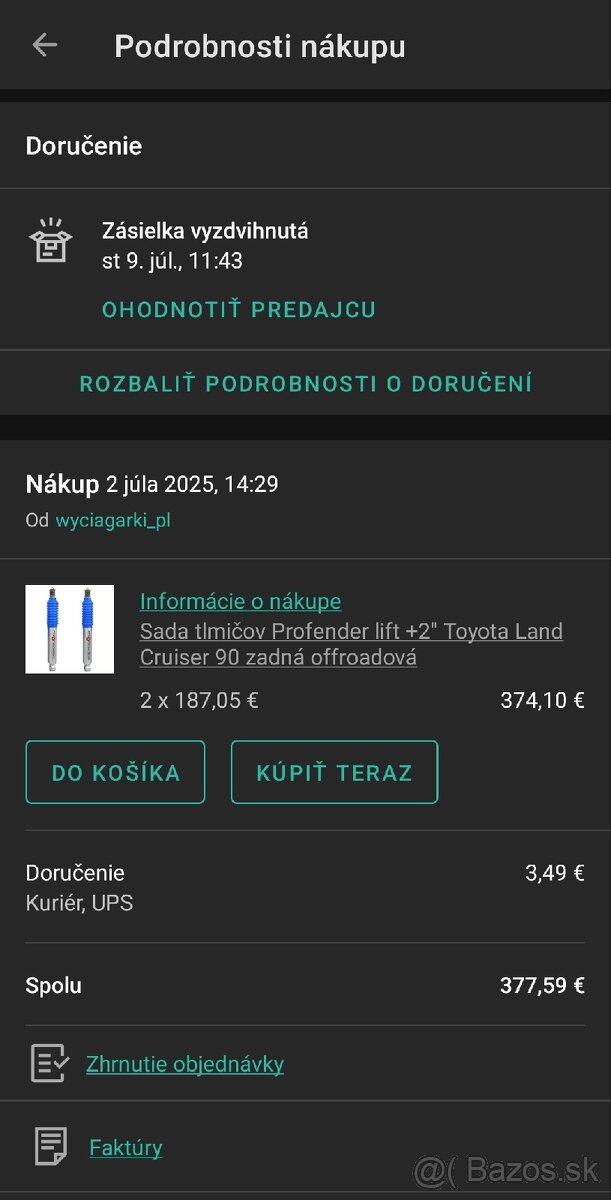This screenshot has height=1200, width=611.
Task: Buy again with KÚPIŤ TERAZ
Action: [x=334, y=772]
